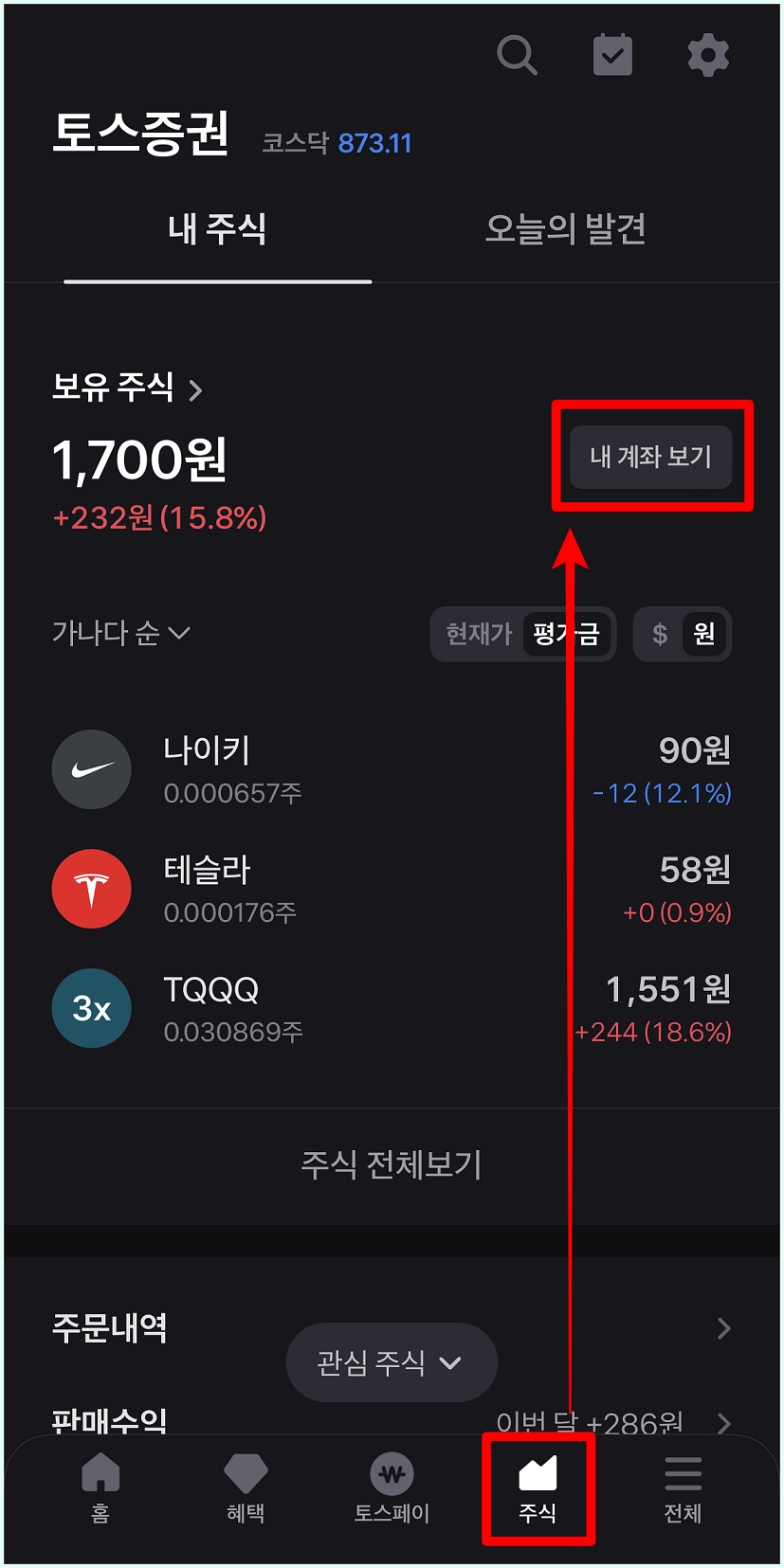The width and height of the screenshot is (784, 1568).
Task: Switch price display to 현재가
Action: [479, 634]
